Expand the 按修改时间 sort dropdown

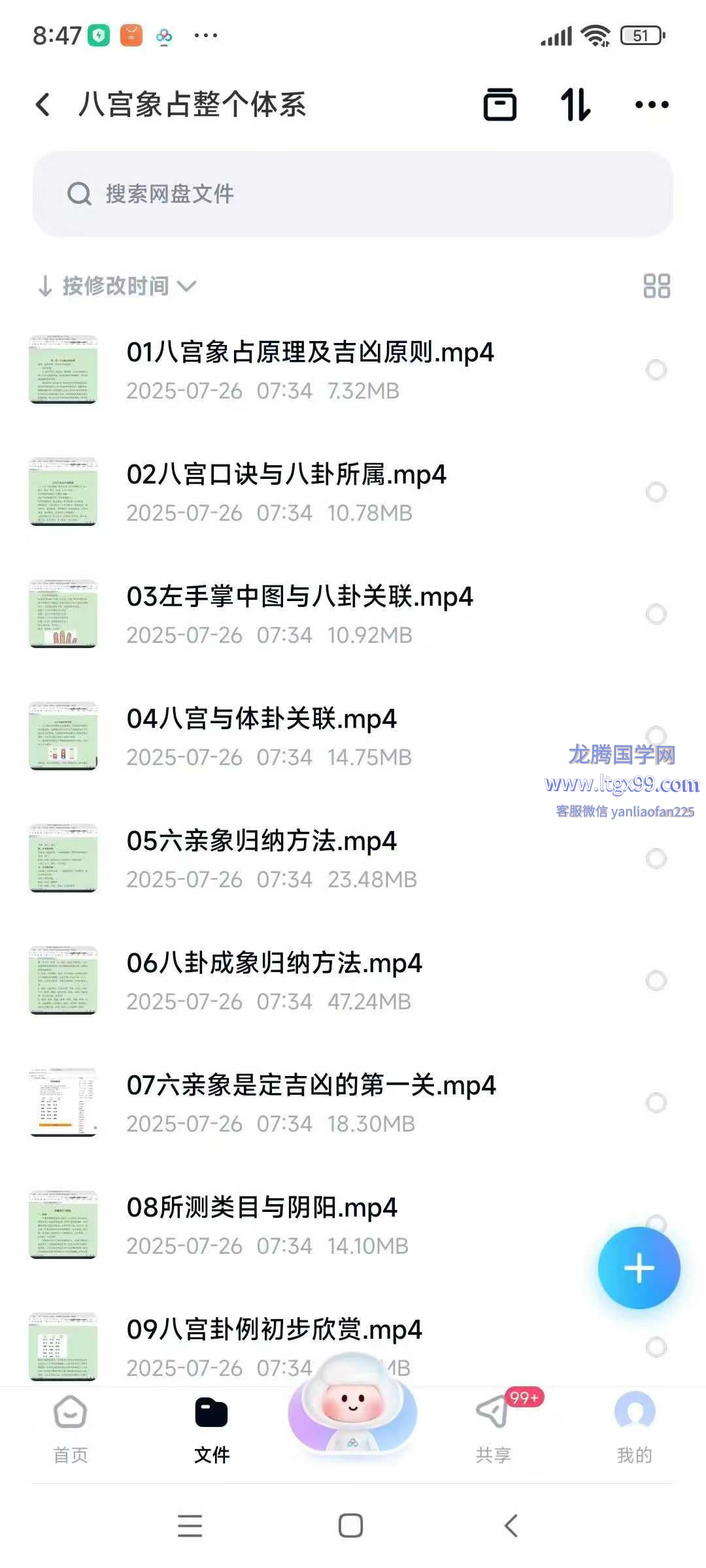tap(118, 286)
